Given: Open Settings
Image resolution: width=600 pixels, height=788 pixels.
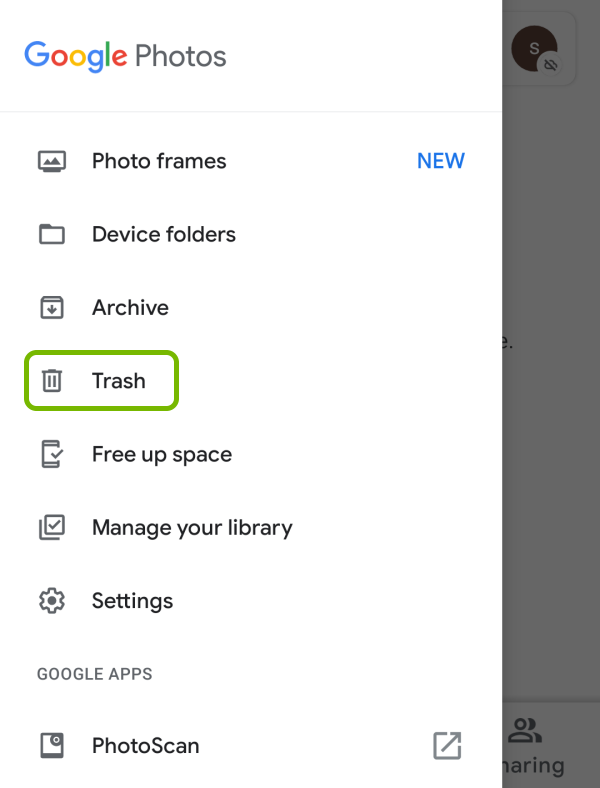Looking at the screenshot, I should [132, 601].
